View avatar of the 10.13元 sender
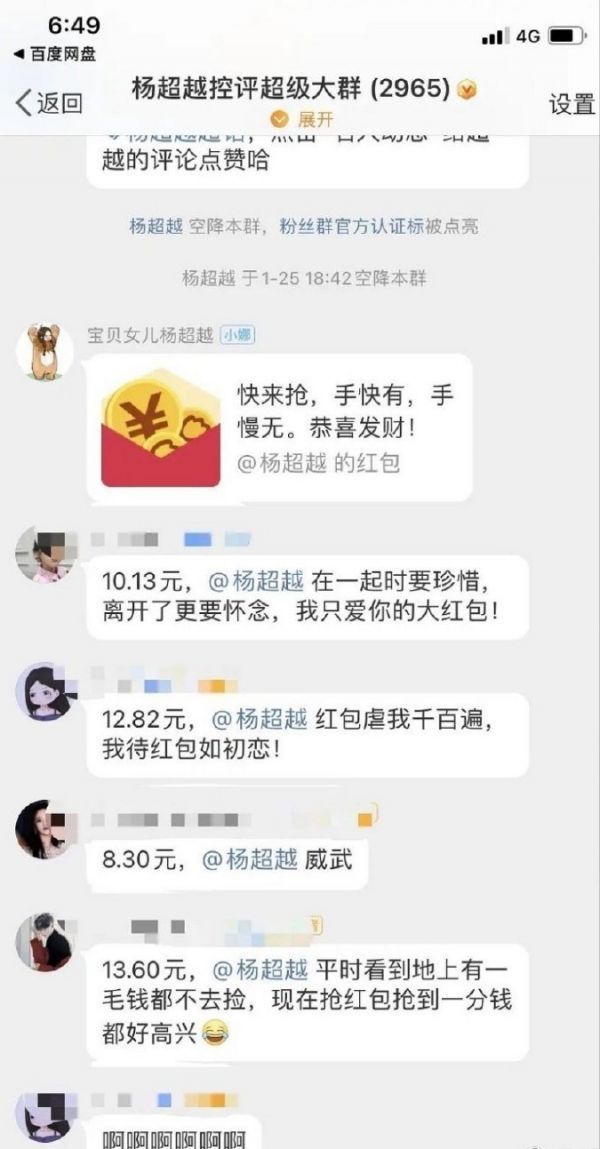This screenshot has height=1149, width=600. tap(45, 554)
